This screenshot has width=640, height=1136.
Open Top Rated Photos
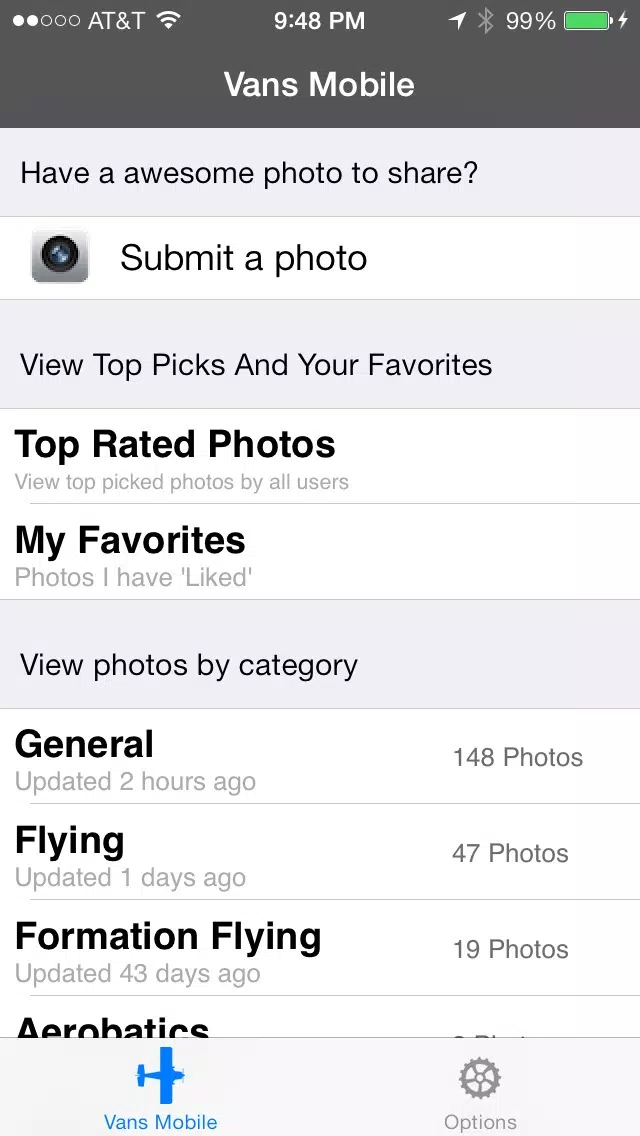coord(320,456)
